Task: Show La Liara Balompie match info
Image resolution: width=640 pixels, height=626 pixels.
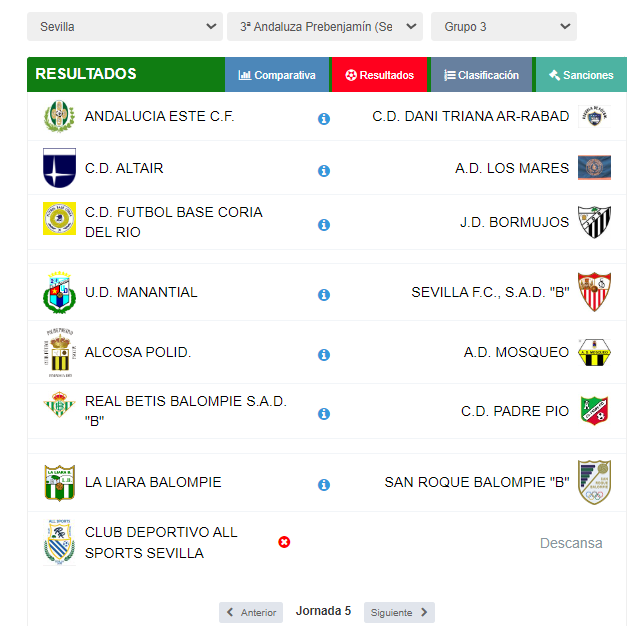Action: pyautogui.click(x=324, y=485)
